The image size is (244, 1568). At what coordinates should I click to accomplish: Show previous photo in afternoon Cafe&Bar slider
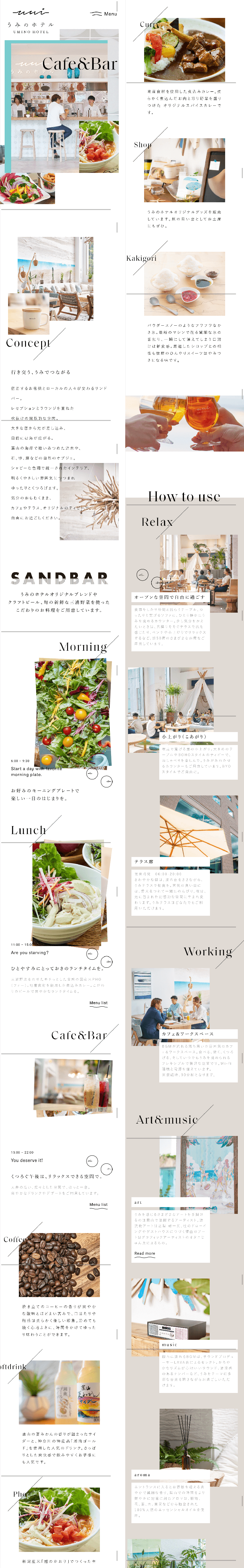(x=91, y=1160)
